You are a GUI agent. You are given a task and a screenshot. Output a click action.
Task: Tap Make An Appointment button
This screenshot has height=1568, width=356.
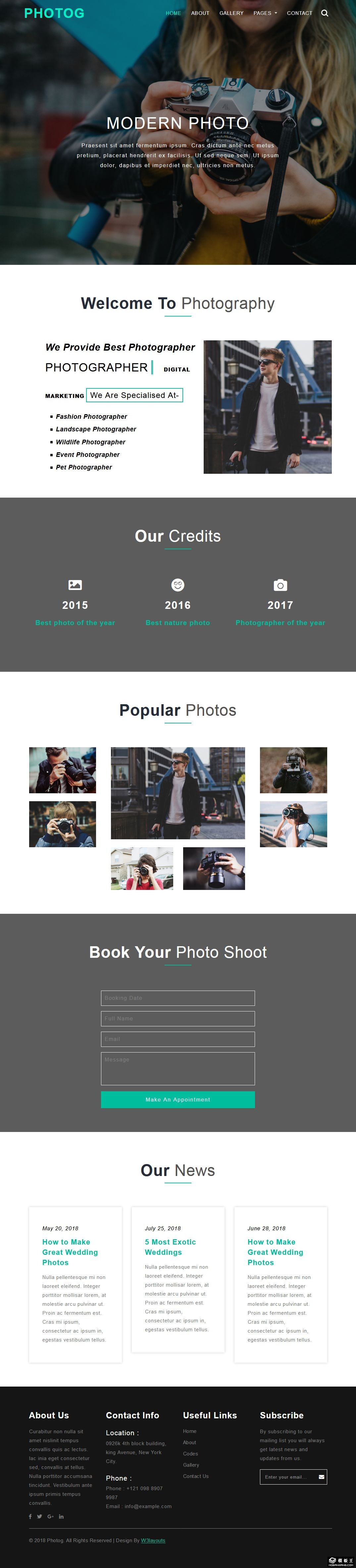click(178, 1099)
